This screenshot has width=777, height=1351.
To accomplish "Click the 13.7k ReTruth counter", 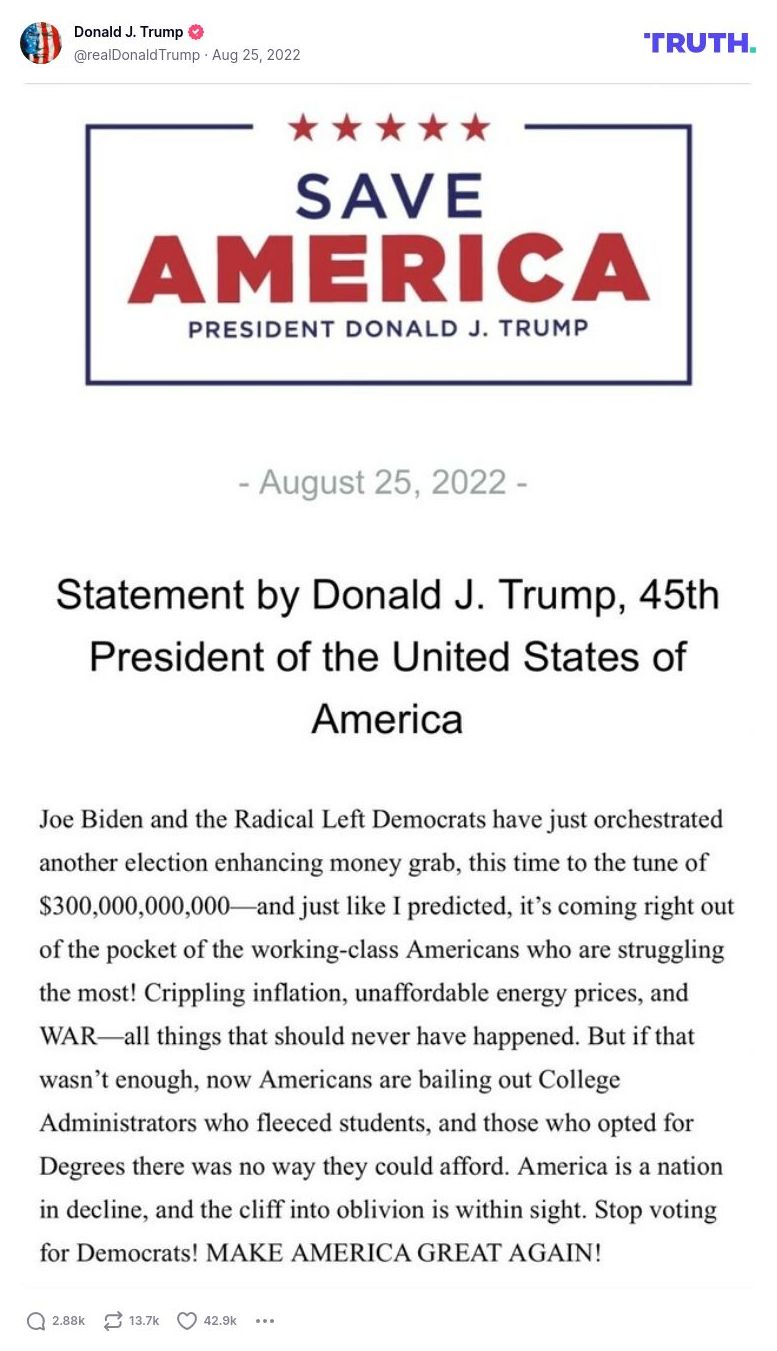I will (x=141, y=1320).
